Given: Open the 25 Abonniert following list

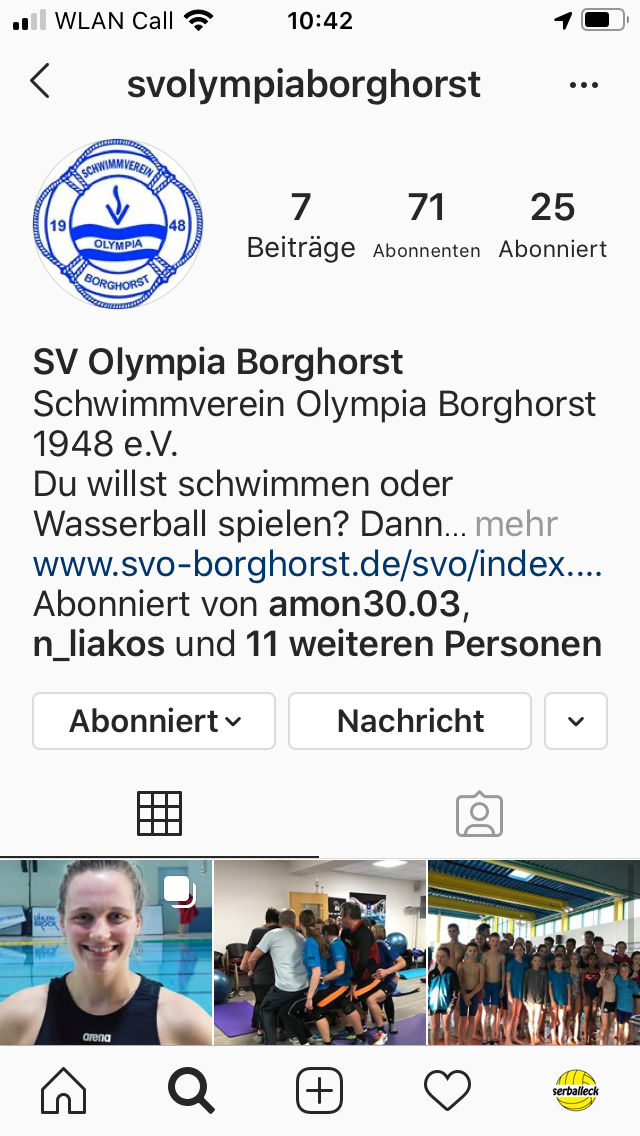Looking at the screenshot, I should pyautogui.click(x=552, y=225).
